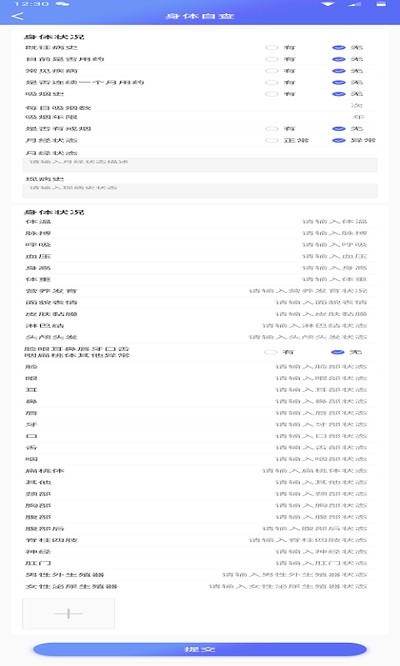The image size is (400, 666).
Task: Select 有 for 脸眼耳鼻唇牙口舌咽扁桃体其他异常
Action: click(x=279, y=352)
